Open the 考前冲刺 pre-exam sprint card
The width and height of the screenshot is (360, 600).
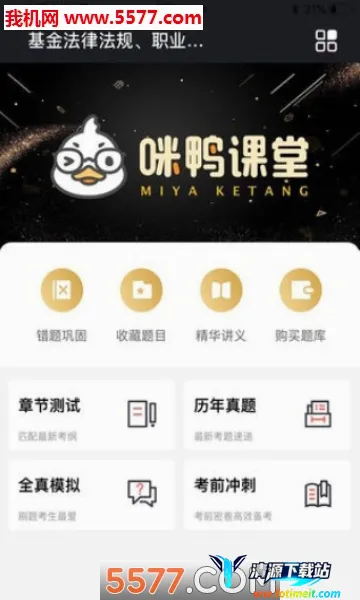(267, 495)
